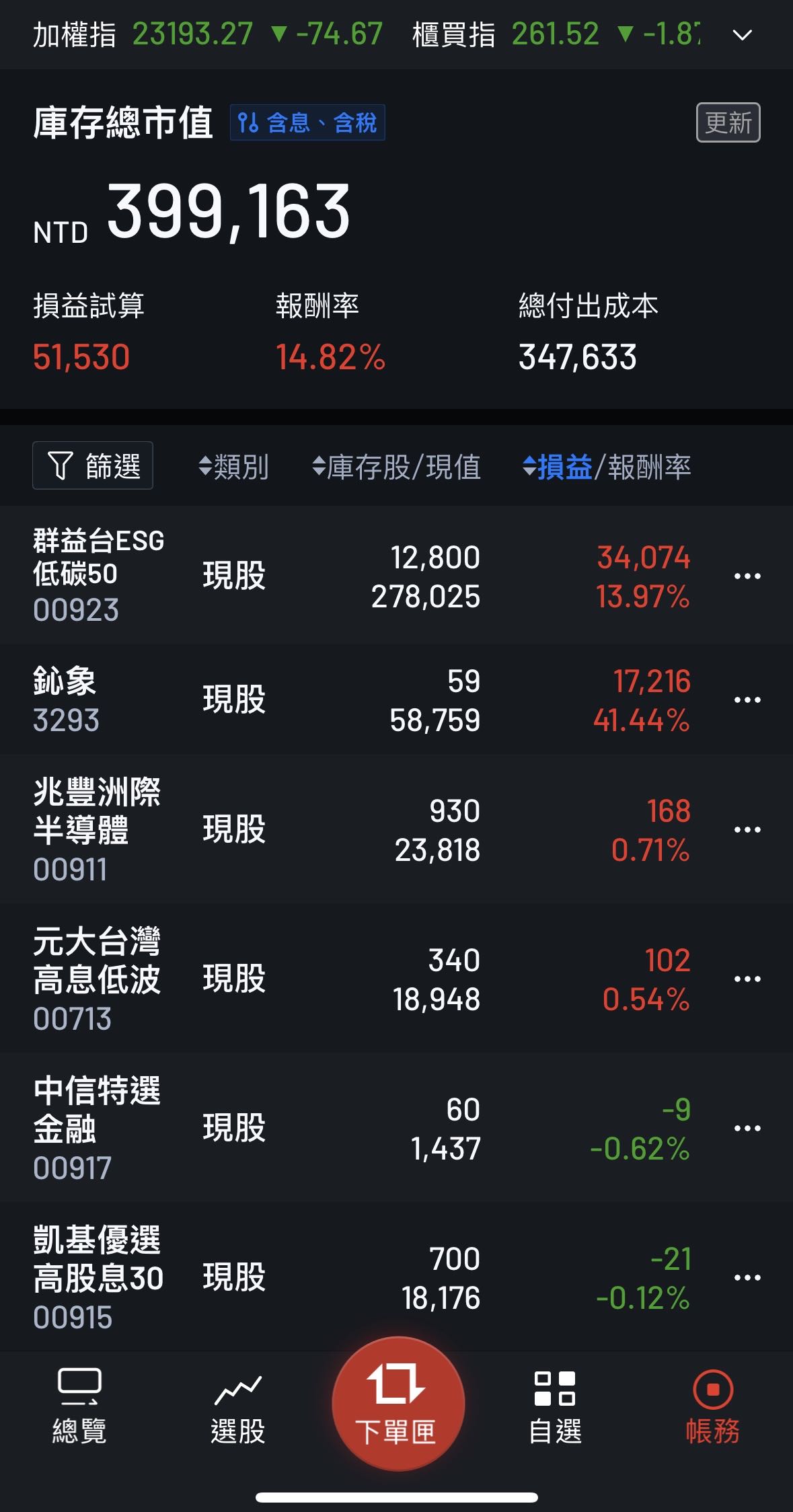Sort by 損益/報酬率 column
Screen dimensions: 793x1512
tap(607, 467)
